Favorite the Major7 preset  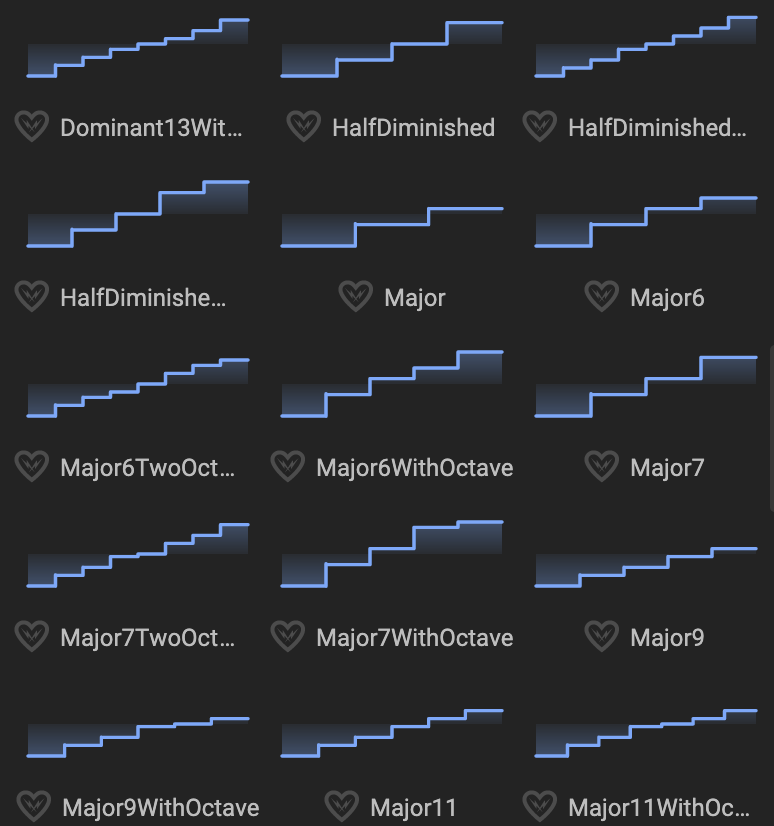point(601,466)
